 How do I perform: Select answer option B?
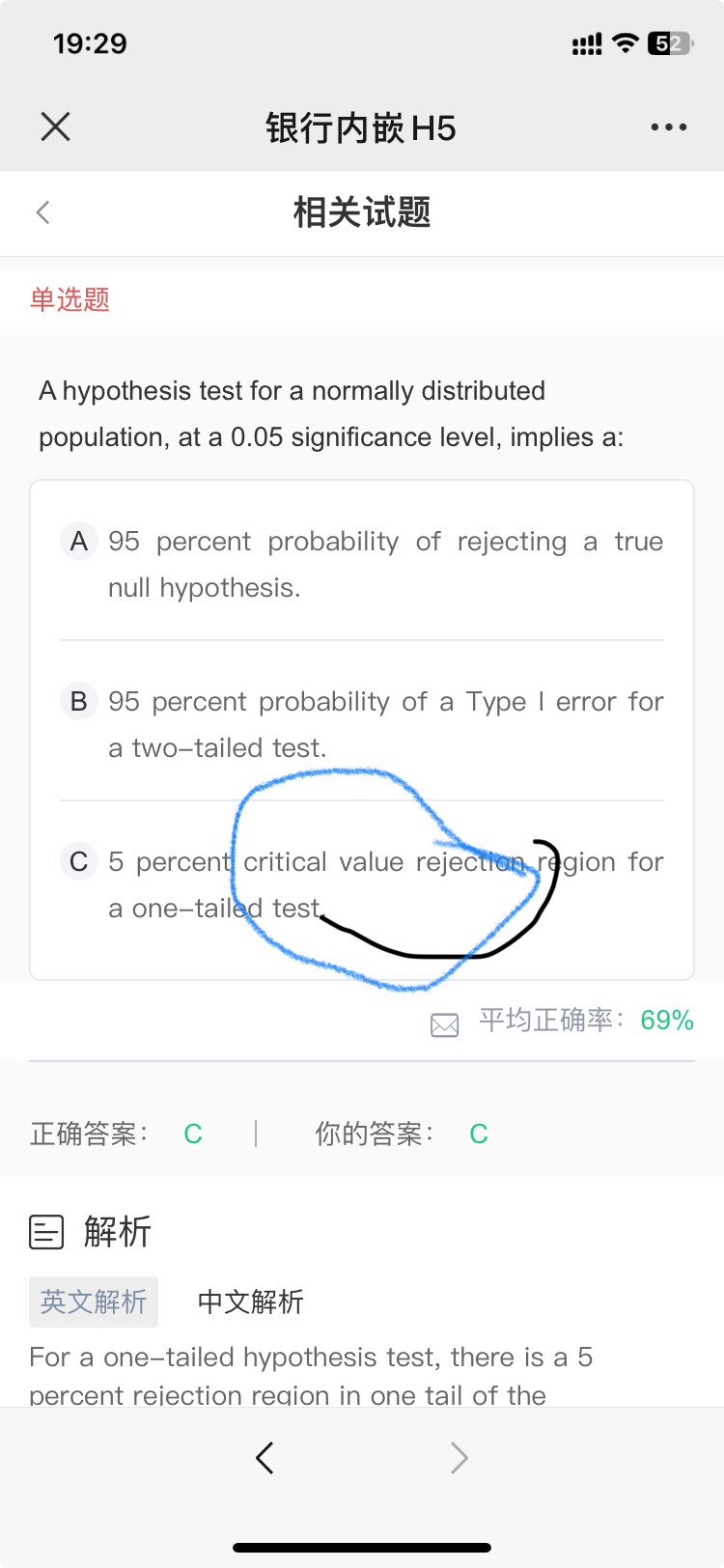362,724
